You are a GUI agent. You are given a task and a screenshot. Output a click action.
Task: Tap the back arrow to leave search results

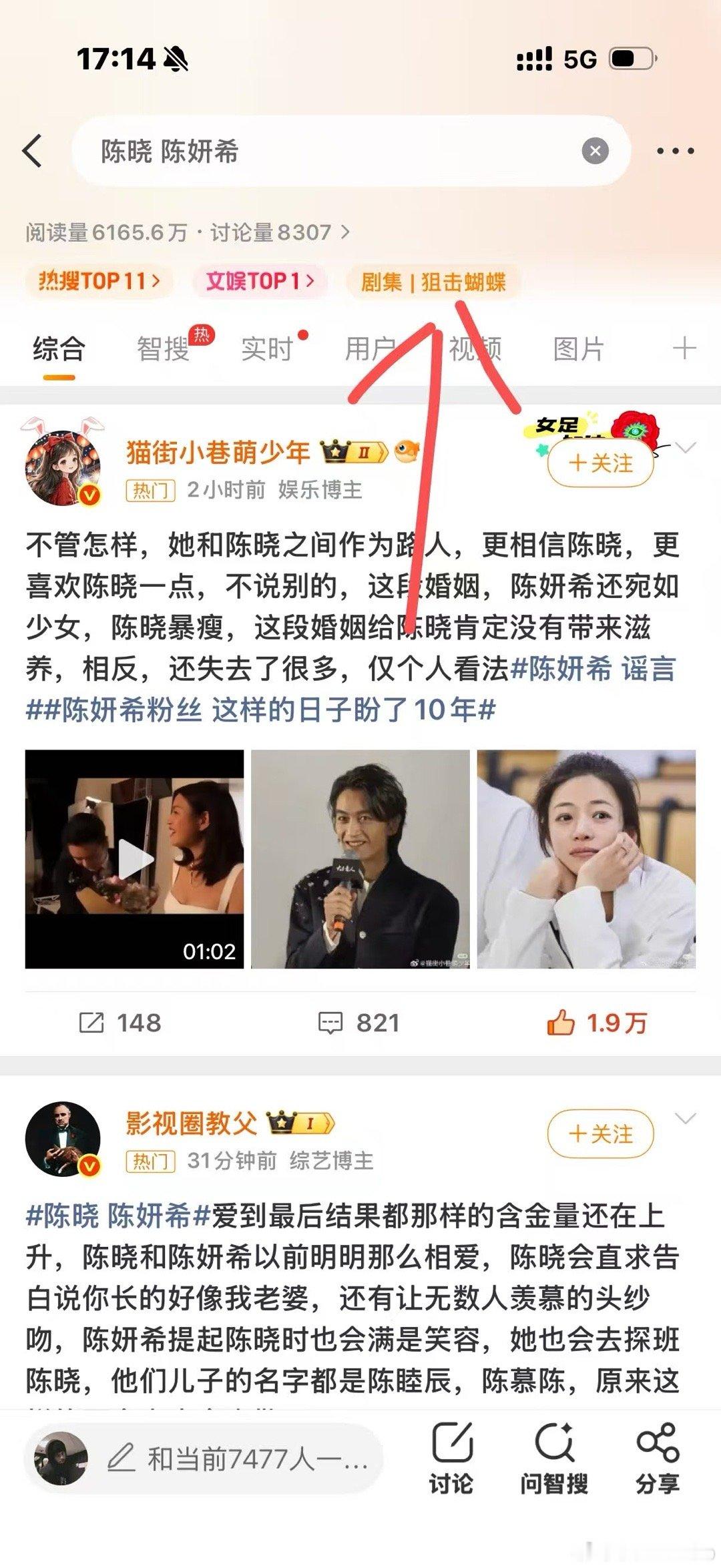pyautogui.click(x=33, y=152)
